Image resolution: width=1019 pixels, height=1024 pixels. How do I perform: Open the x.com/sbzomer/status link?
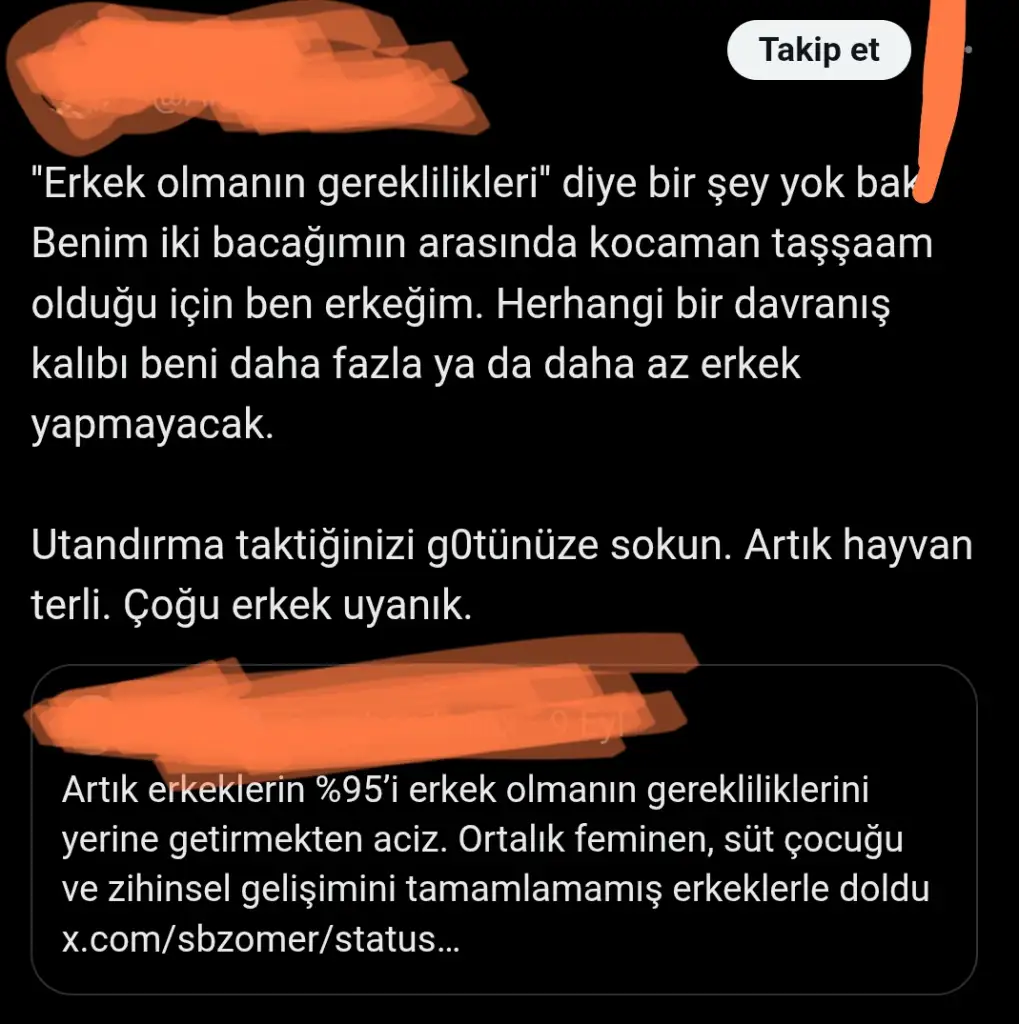(260, 941)
